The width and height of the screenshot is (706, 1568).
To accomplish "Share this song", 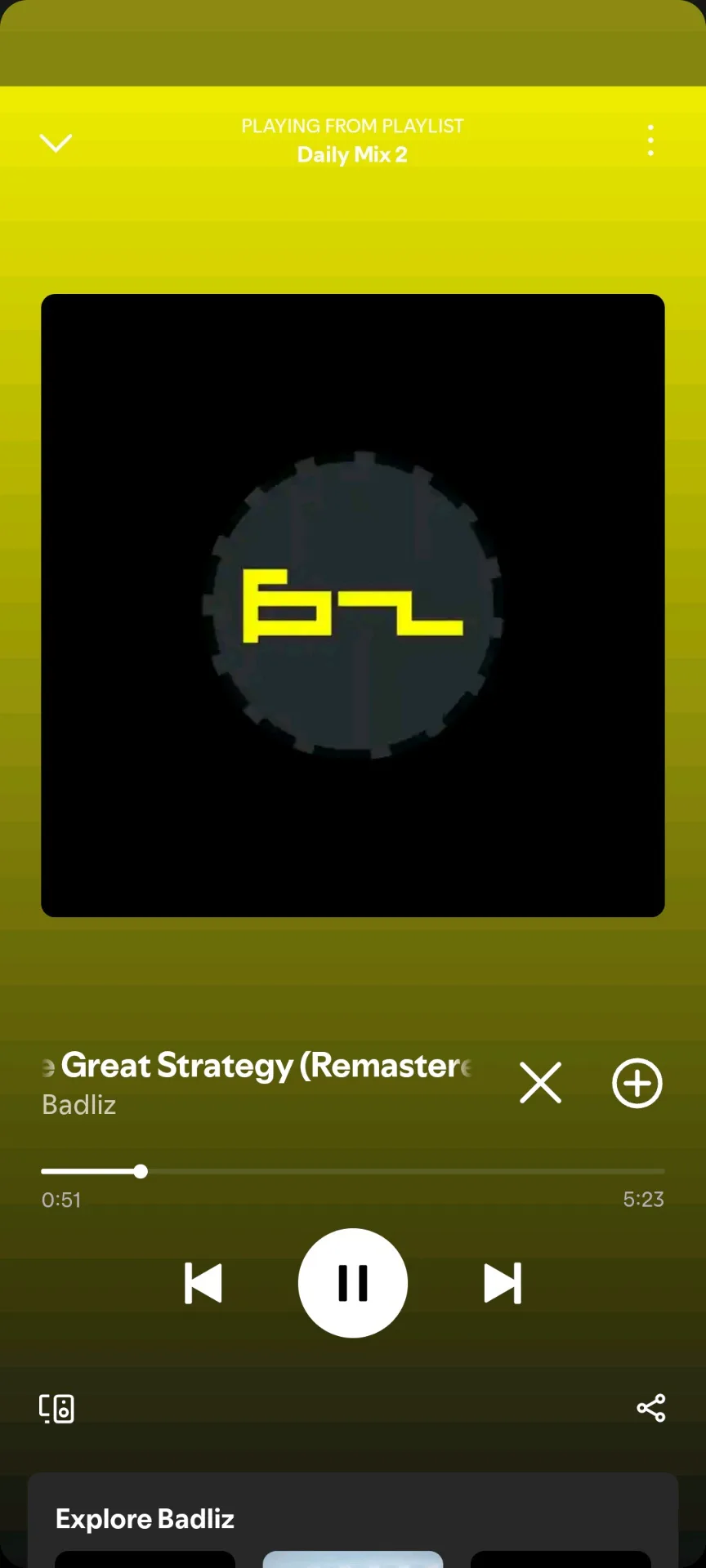I will 651,1408.
